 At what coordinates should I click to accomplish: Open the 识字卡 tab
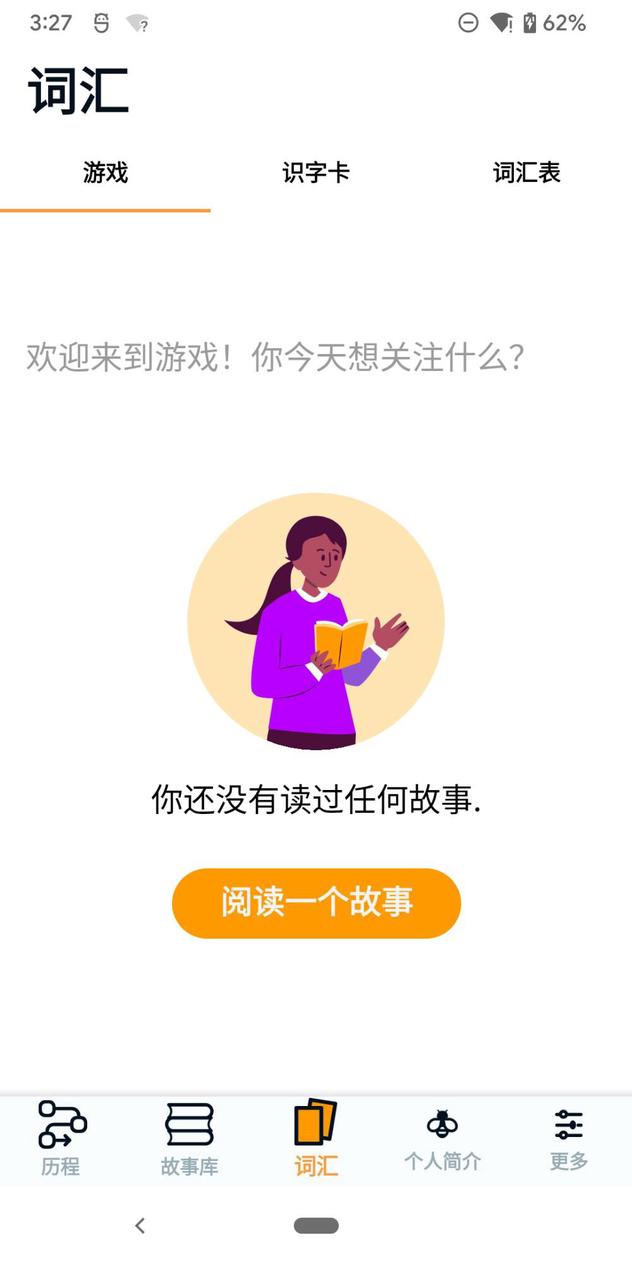coord(316,173)
